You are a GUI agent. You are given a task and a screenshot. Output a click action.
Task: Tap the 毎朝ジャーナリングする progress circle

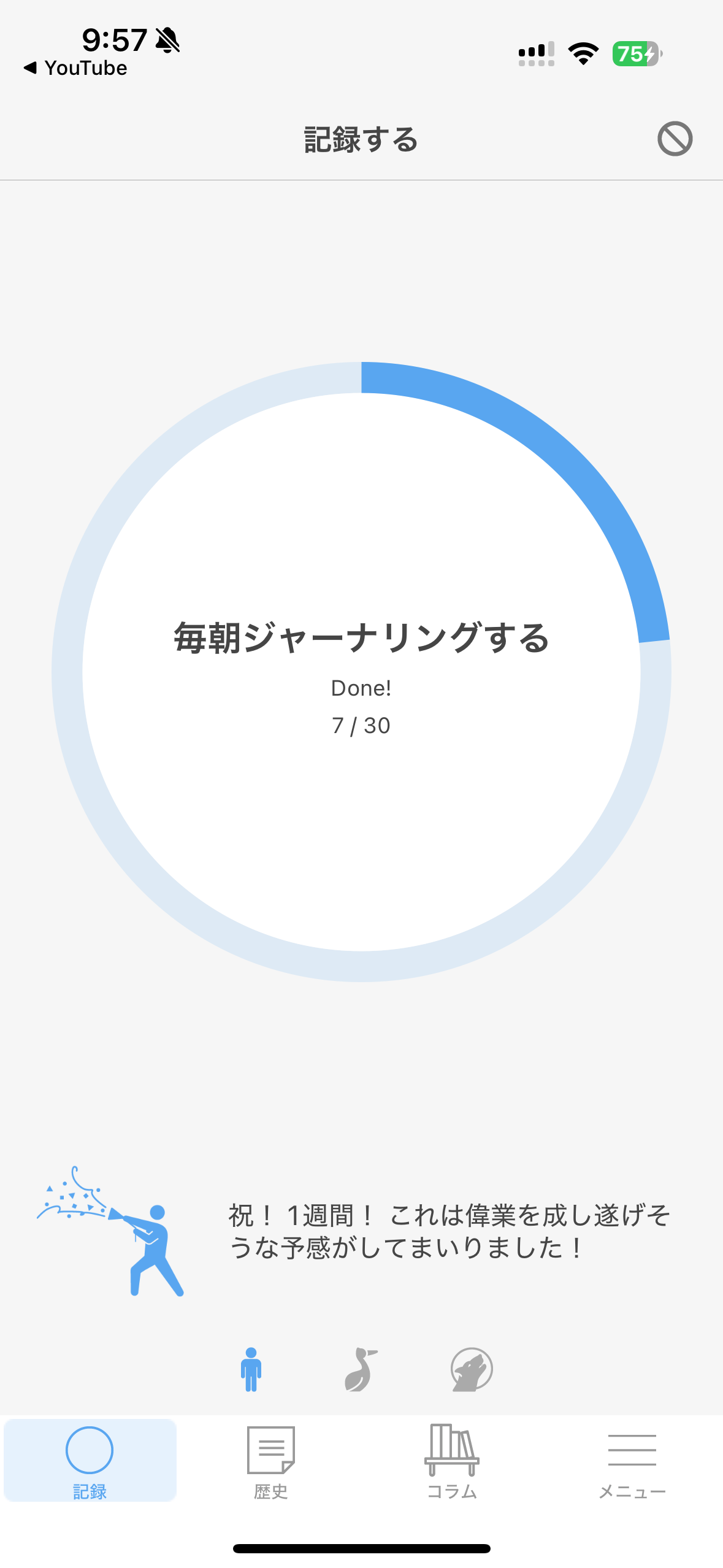click(361, 672)
